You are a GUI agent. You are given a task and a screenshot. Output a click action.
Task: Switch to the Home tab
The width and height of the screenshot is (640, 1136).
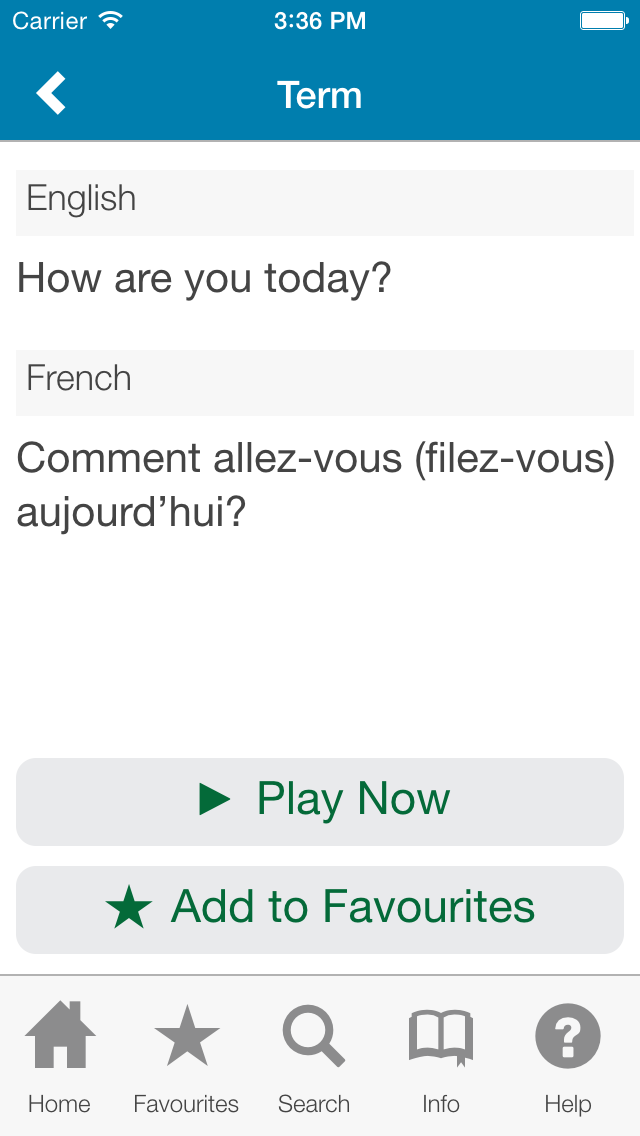[59, 1058]
